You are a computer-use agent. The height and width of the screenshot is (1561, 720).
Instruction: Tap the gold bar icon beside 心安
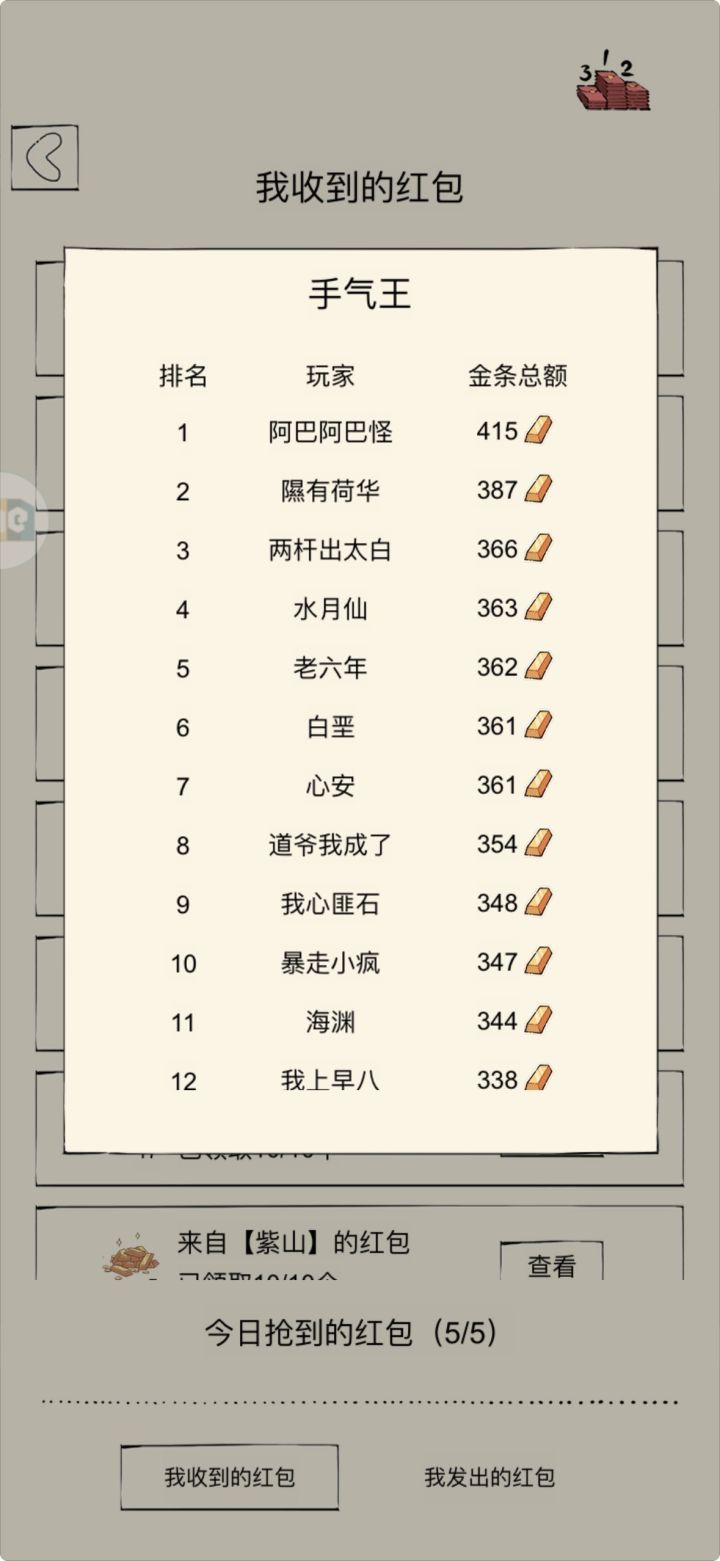tap(537, 785)
